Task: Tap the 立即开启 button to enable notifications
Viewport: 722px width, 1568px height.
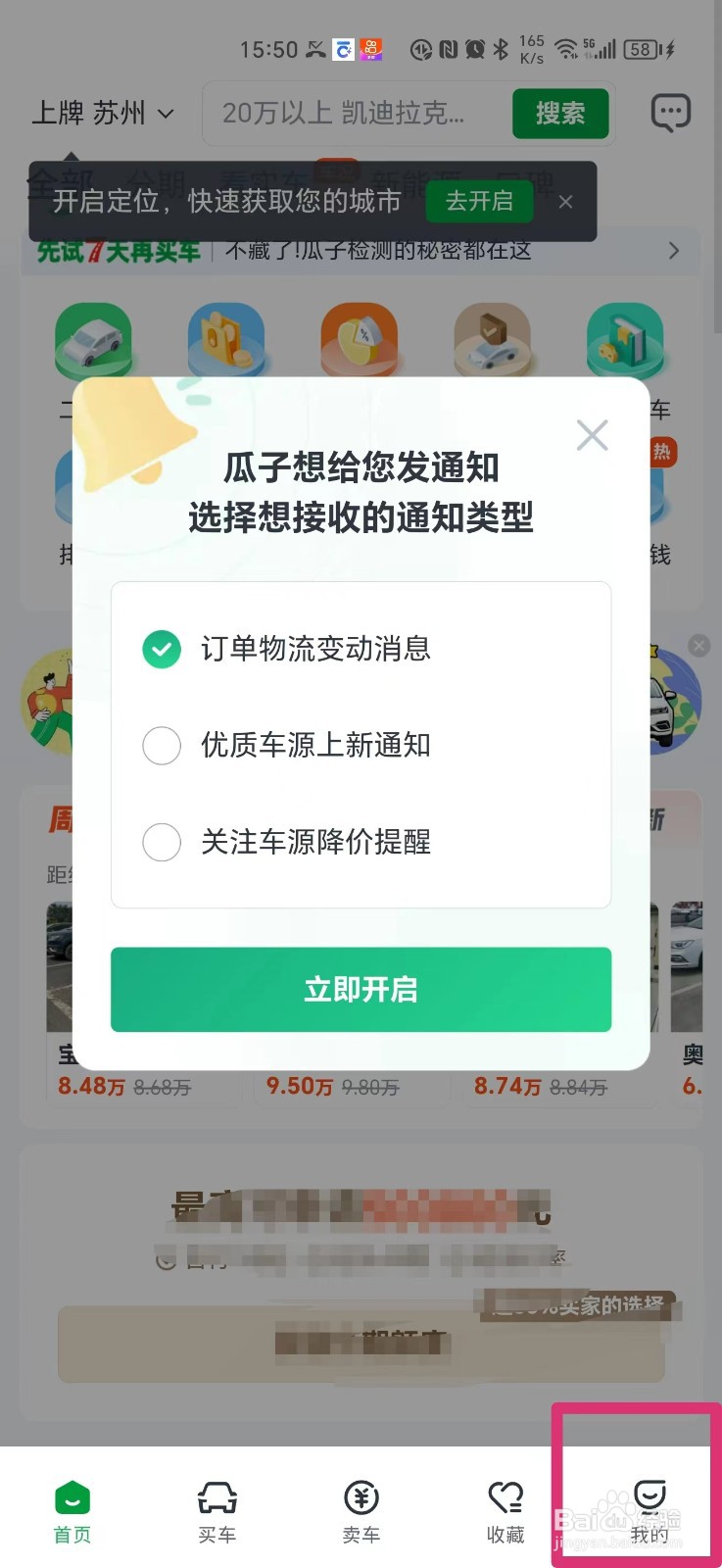Action: (361, 990)
